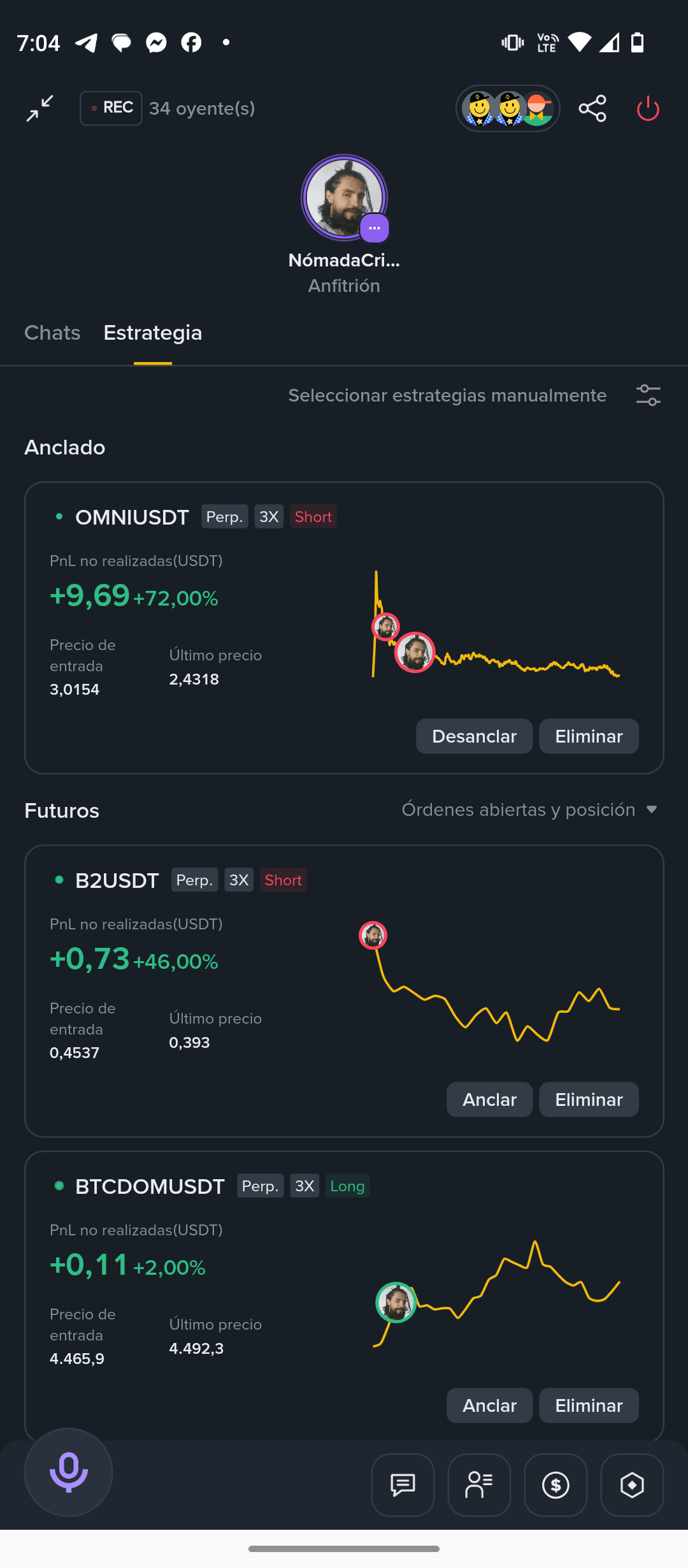This screenshot has width=688, height=1568.
Task: Unpin OMNIUSDT with Desanclar
Action: 474,736
